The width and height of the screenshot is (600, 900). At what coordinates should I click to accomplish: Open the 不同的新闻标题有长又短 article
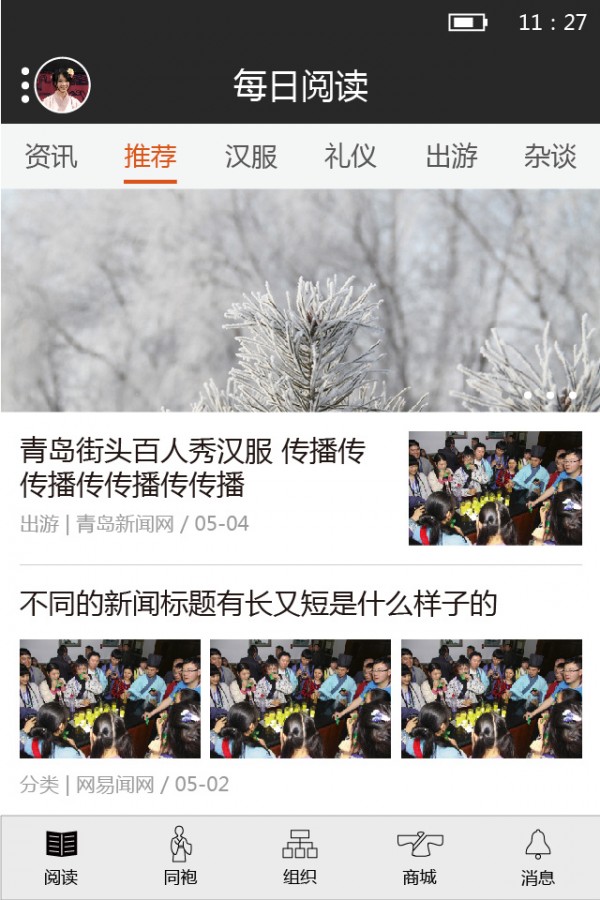coord(300,689)
